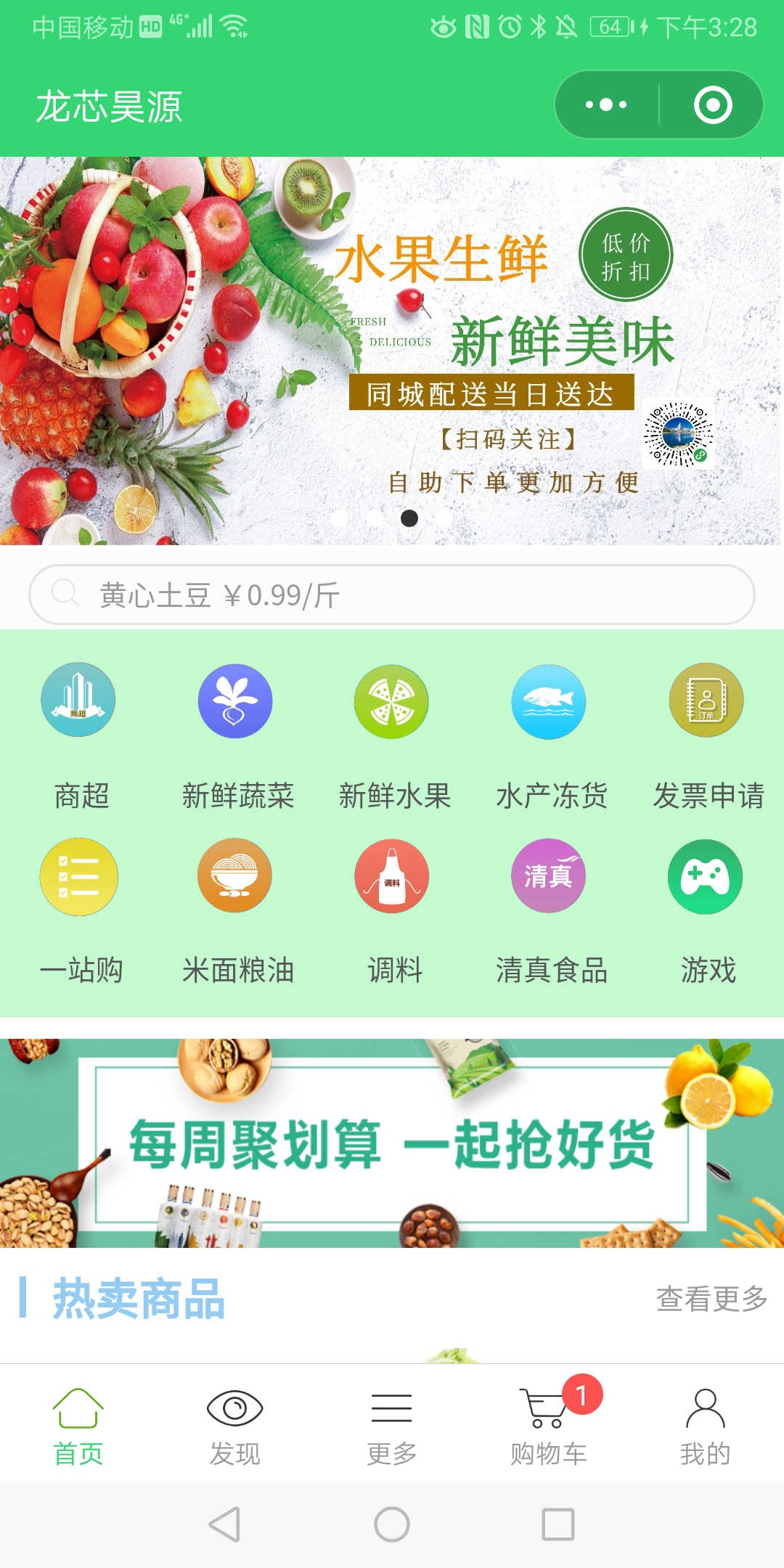Tap 查看更多 for hot-selling products
This screenshot has height=1568, width=784.
(x=711, y=1299)
